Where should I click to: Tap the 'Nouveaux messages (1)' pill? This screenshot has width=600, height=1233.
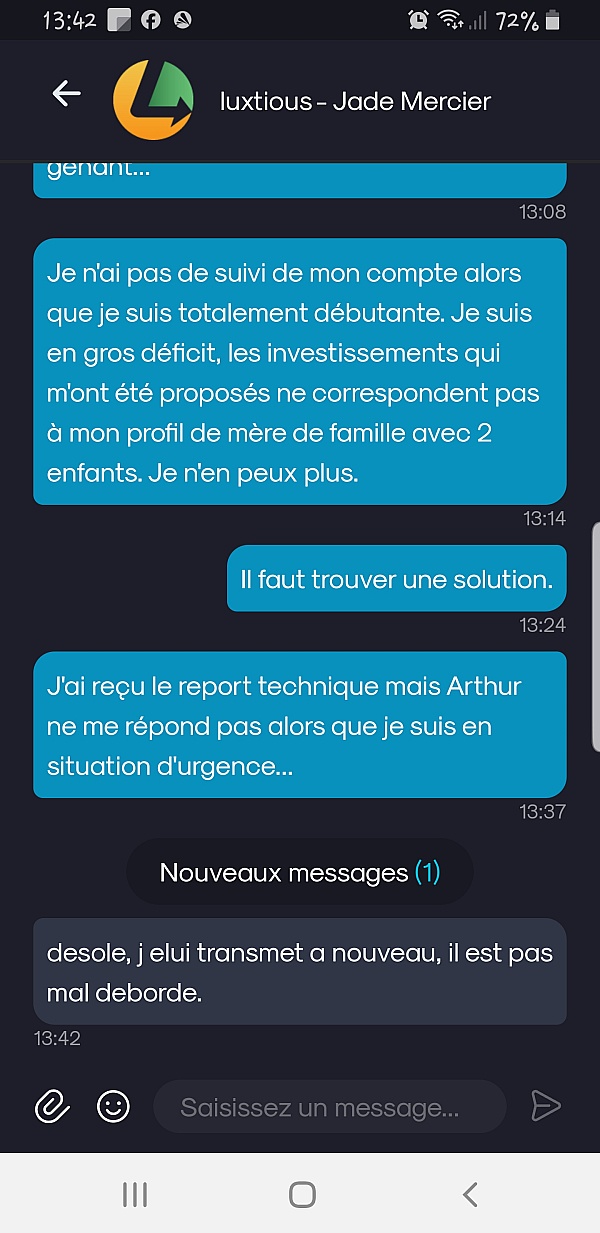300,873
